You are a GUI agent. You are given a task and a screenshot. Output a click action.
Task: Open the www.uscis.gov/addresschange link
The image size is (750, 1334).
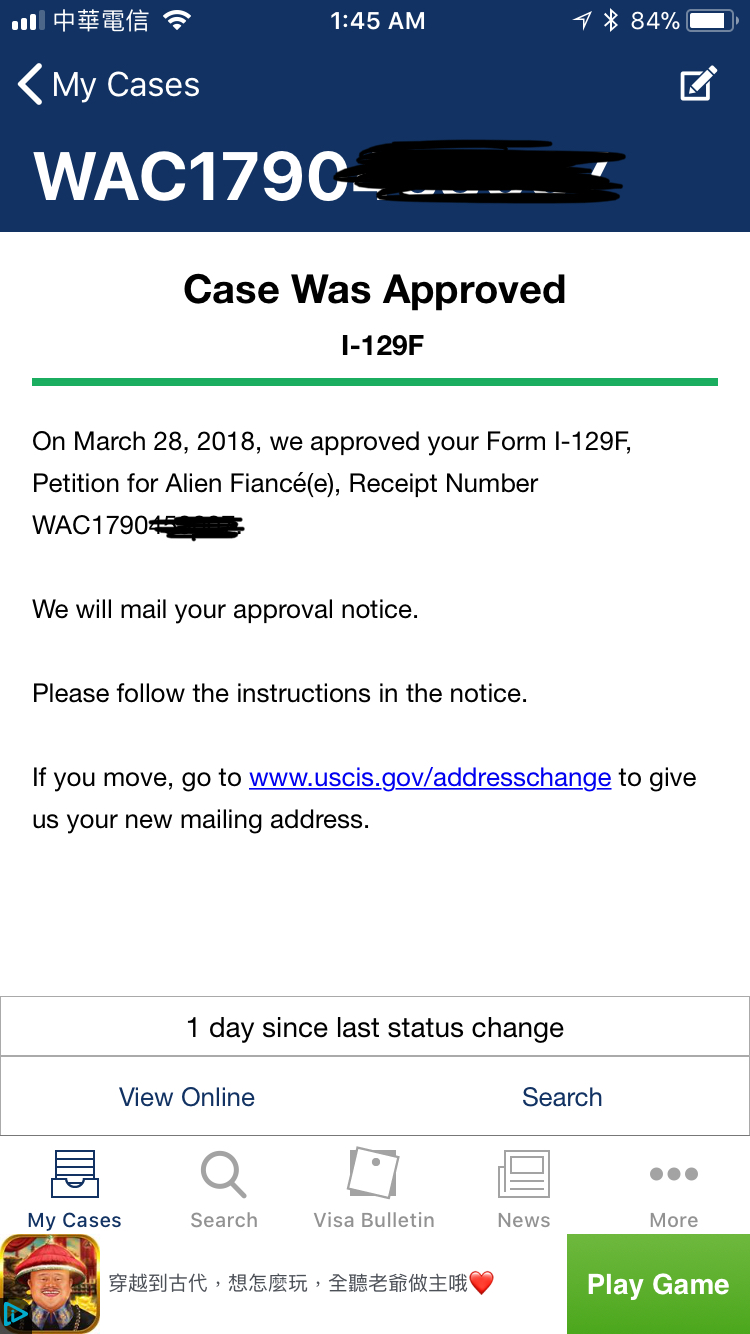point(430,777)
